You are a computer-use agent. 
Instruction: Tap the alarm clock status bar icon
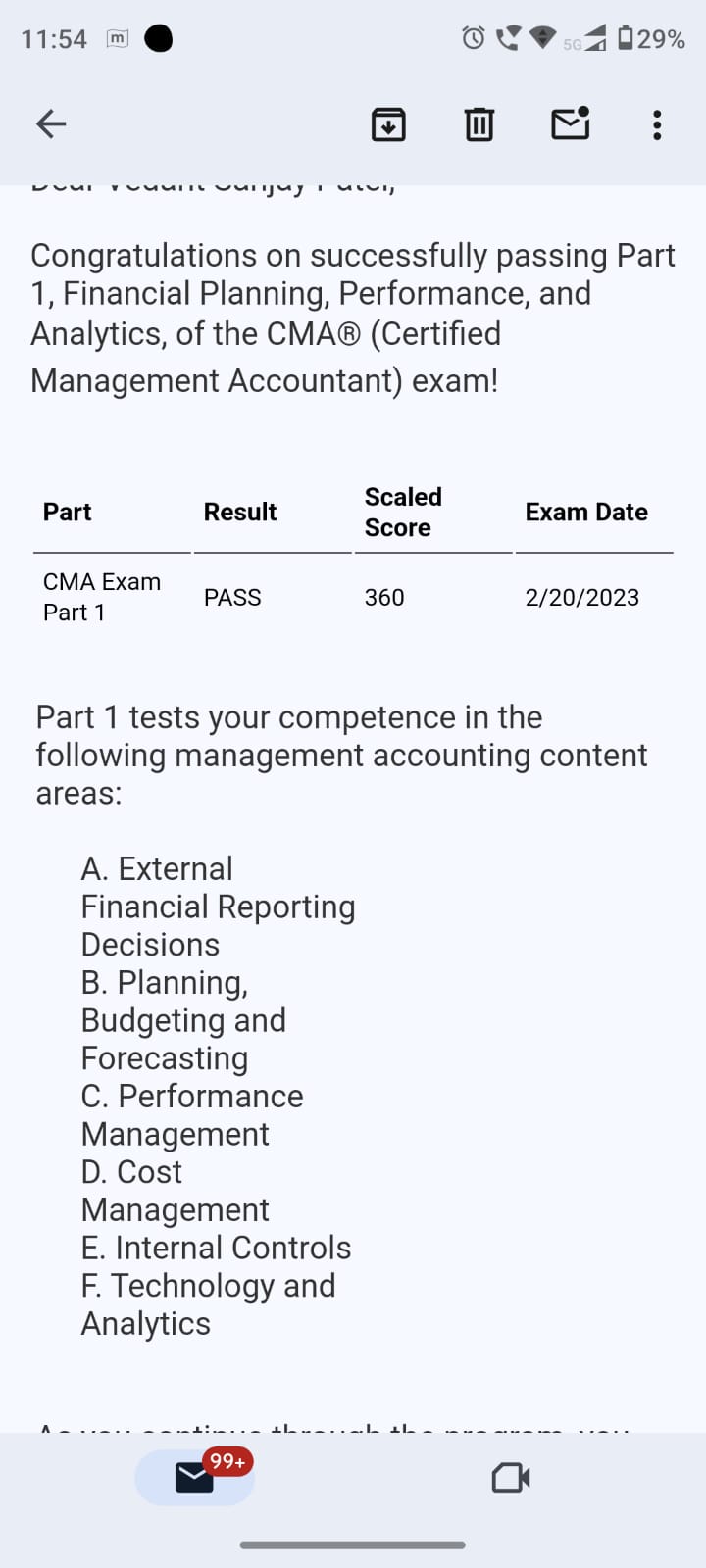point(472,36)
